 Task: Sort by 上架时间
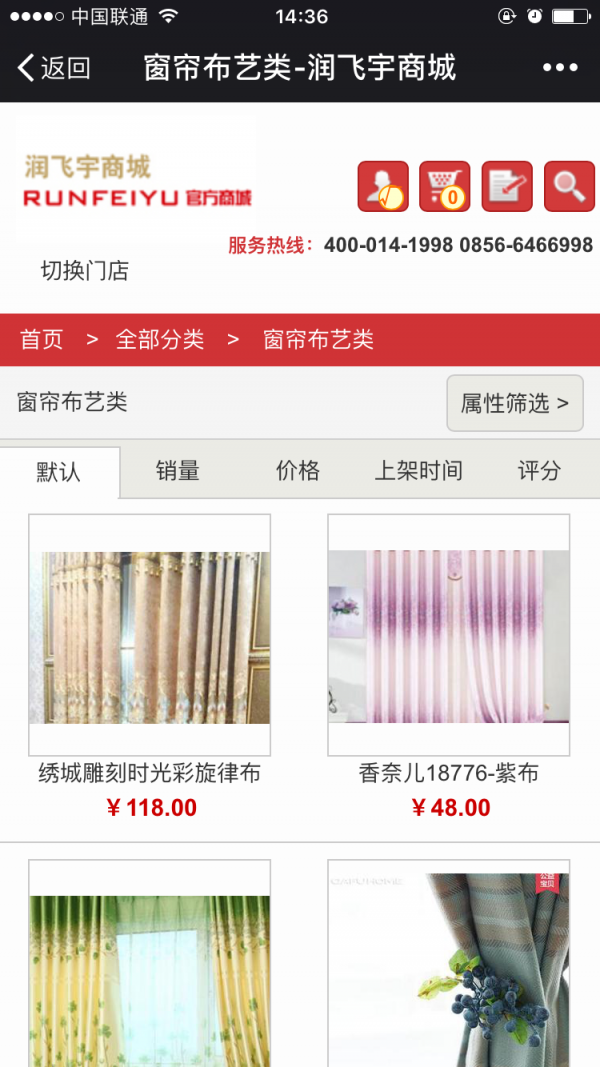click(x=418, y=471)
